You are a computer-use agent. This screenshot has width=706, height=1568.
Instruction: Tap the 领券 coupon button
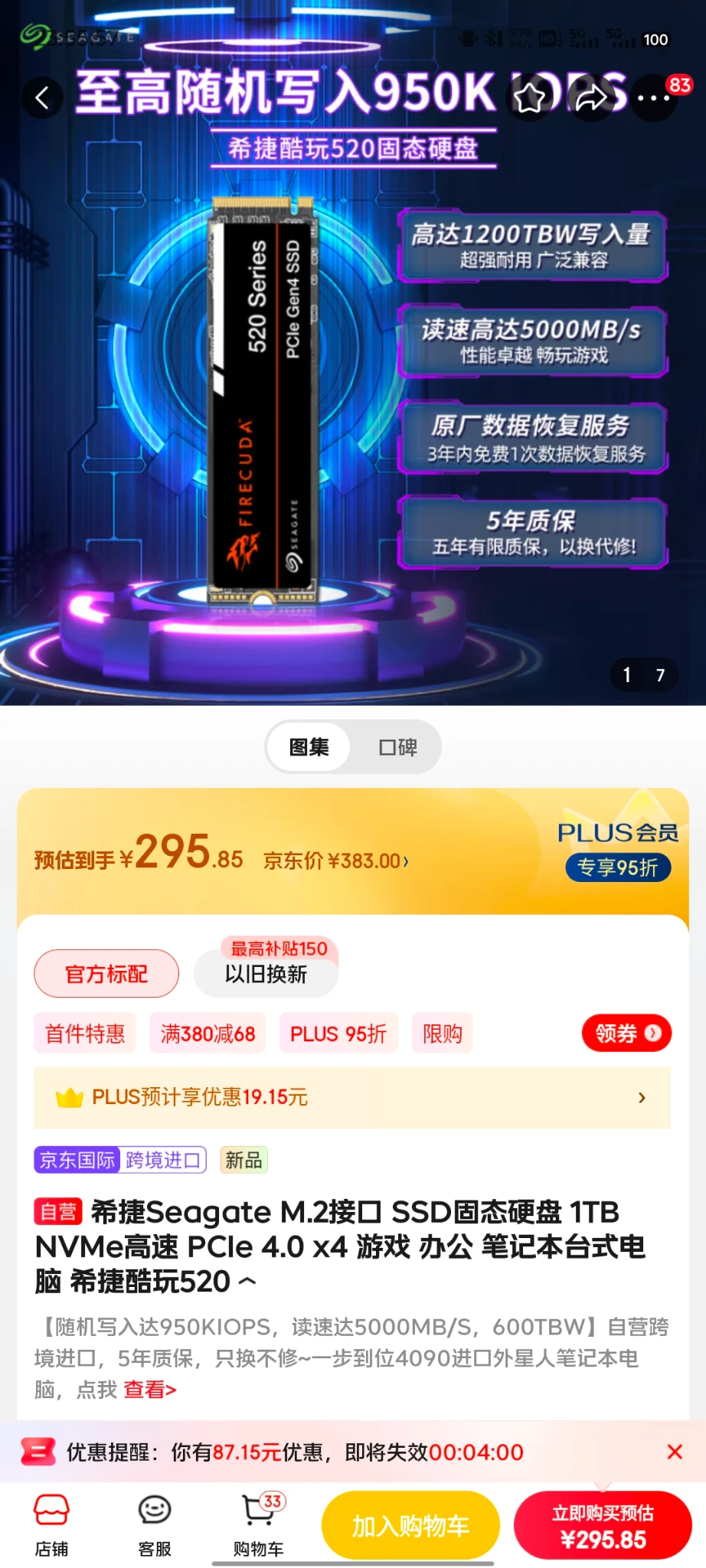click(626, 1034)
